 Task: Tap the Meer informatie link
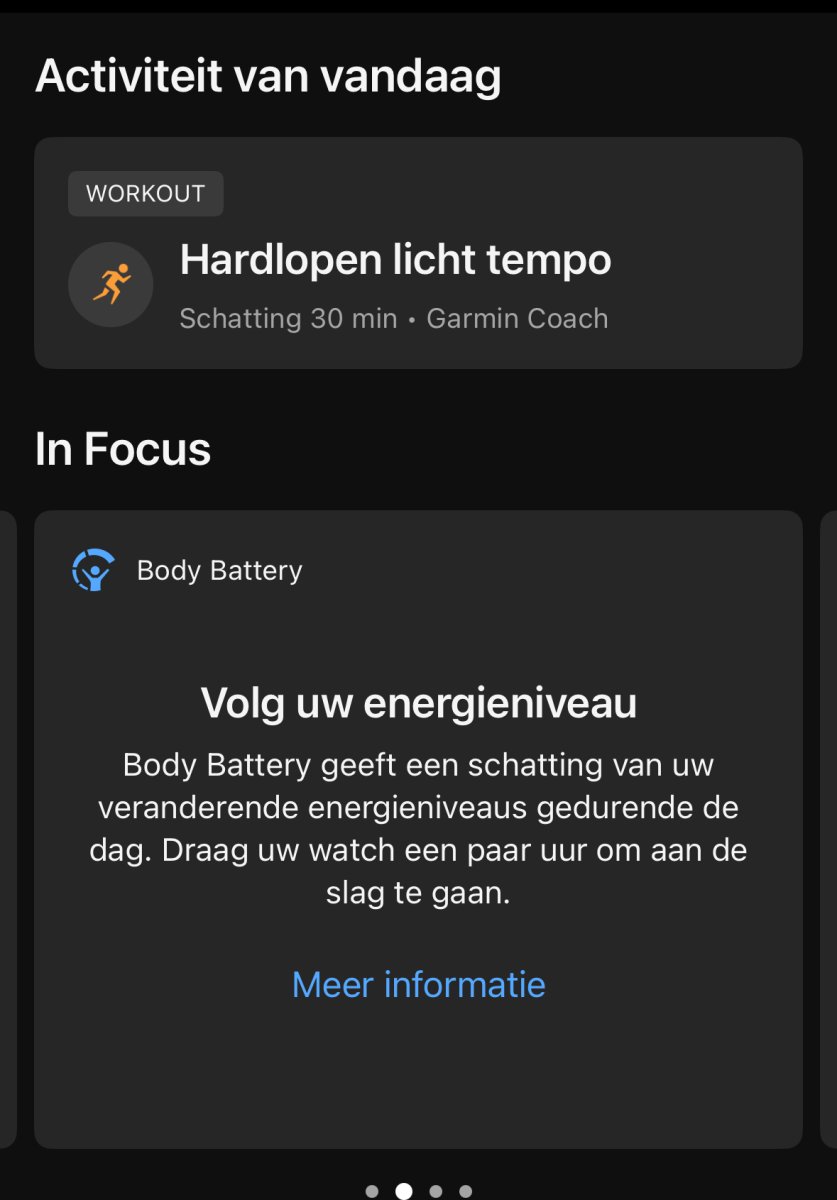pos(418,984)
